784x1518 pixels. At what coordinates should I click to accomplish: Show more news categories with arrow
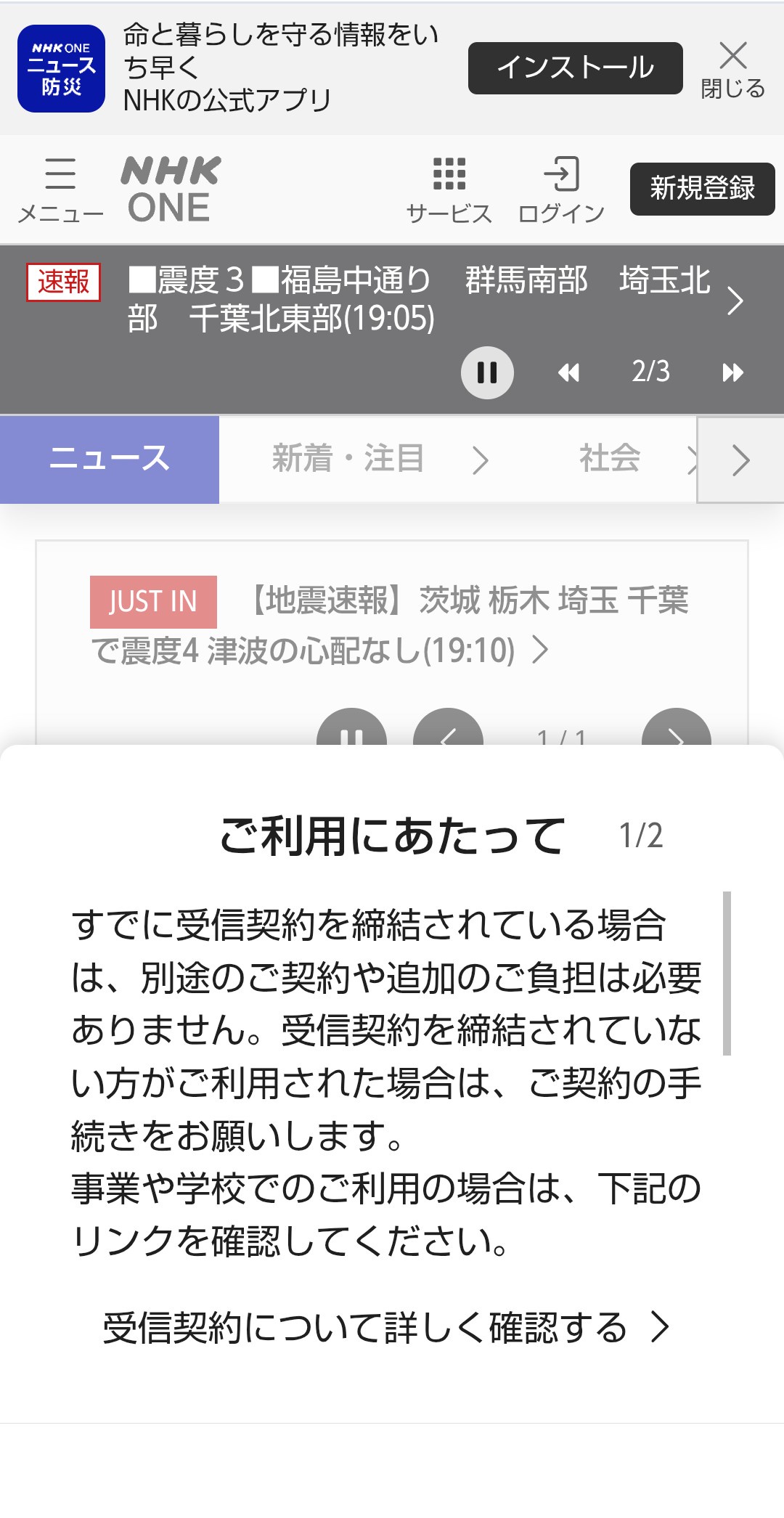pos(740,460)
